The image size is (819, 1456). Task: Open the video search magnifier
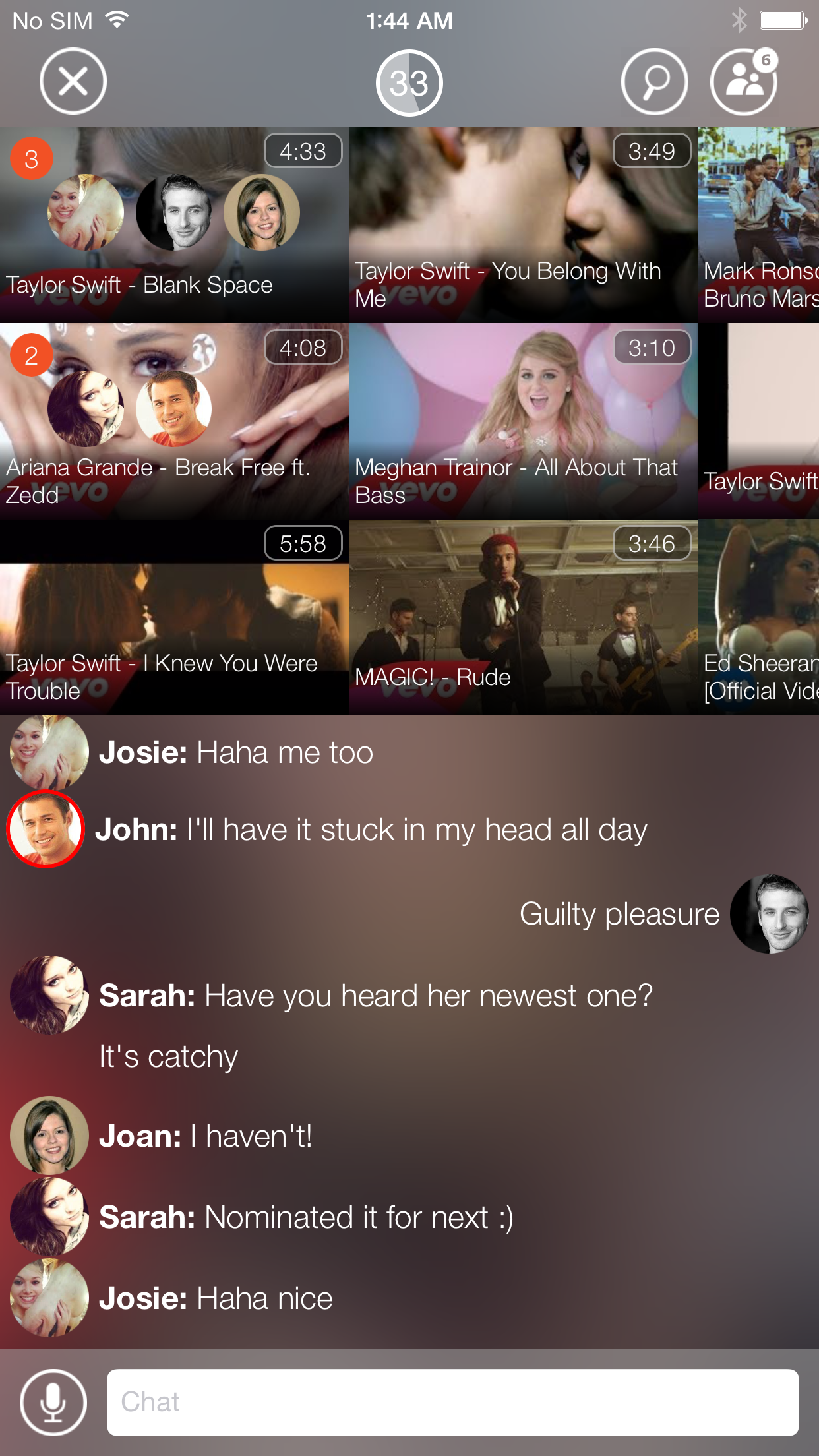(655, 82)
